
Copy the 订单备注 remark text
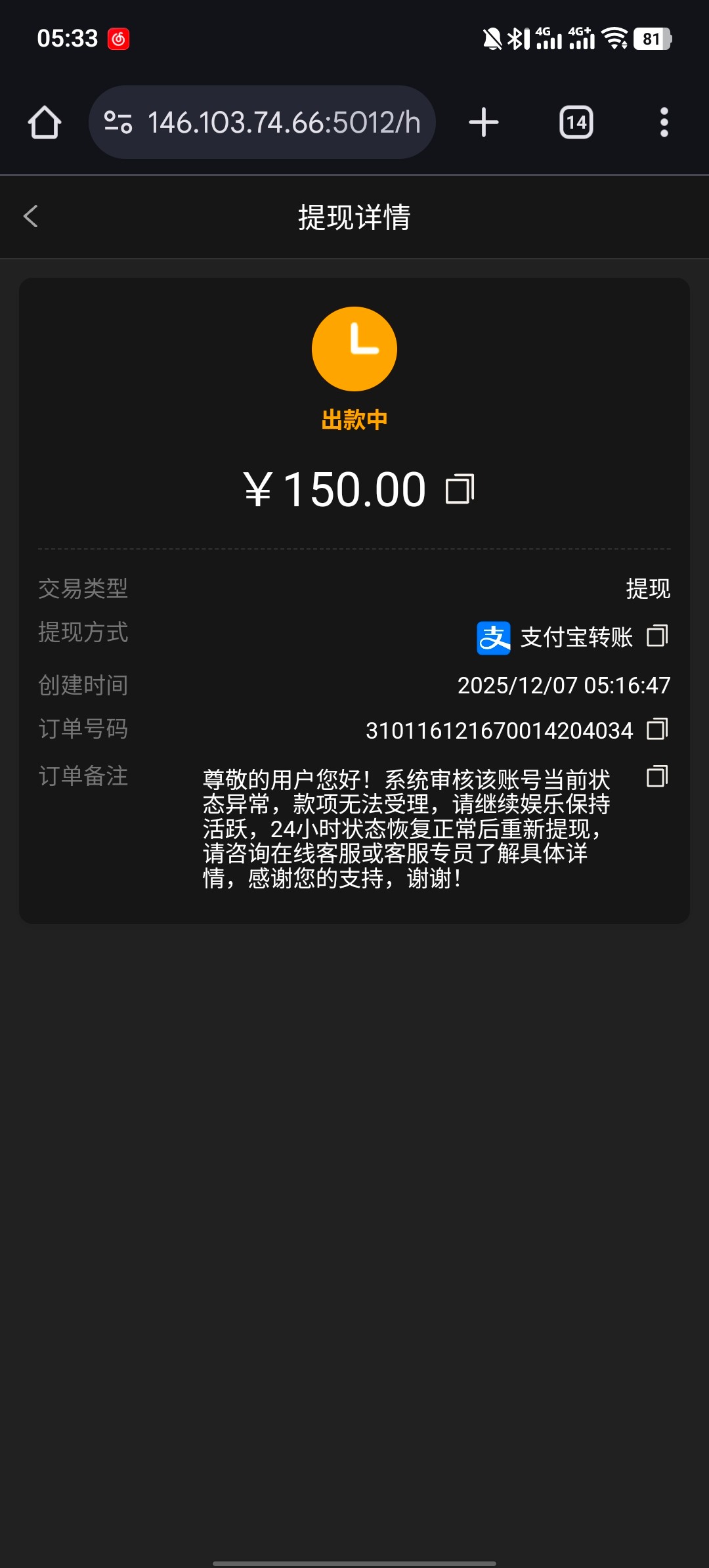pos(657,776)
